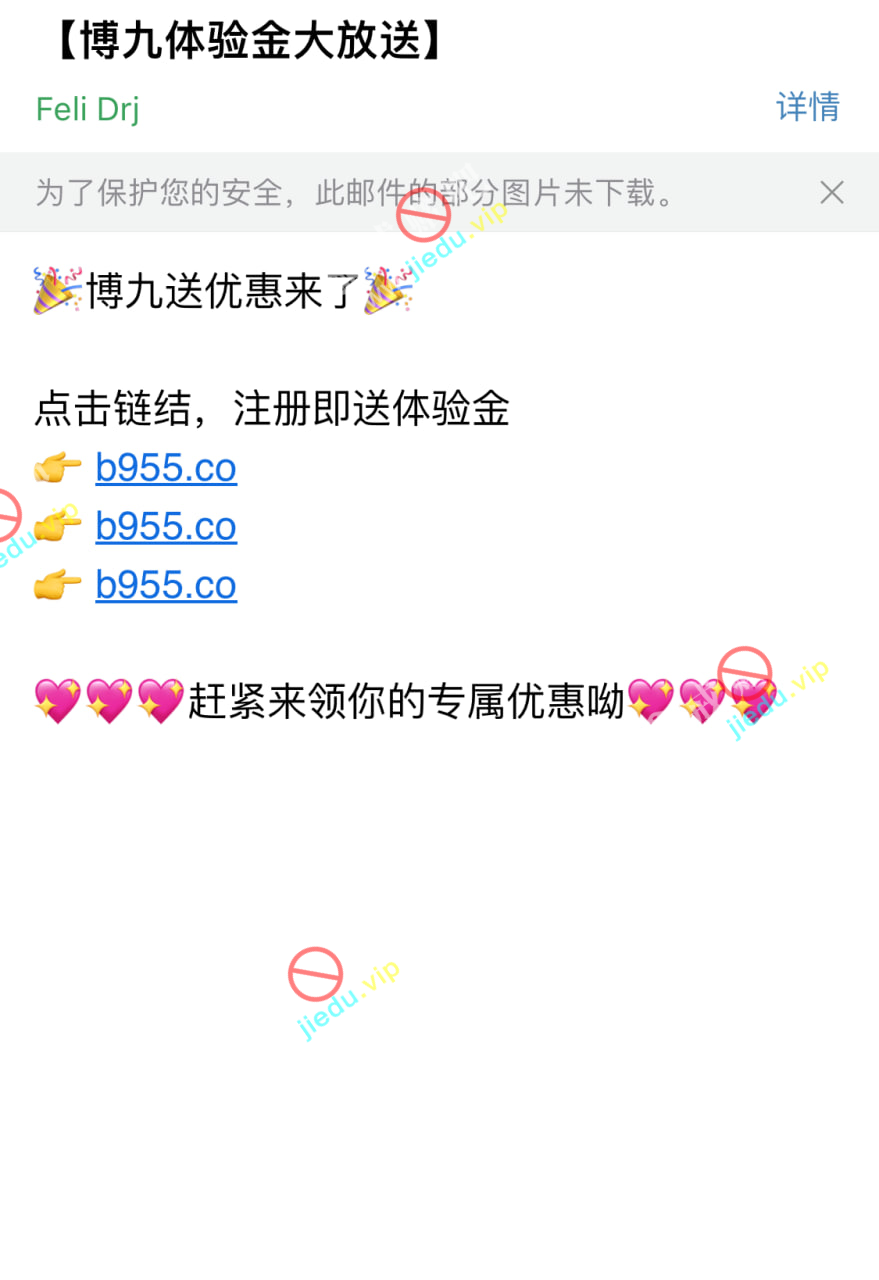Dismiss the image download safety banner
Screen dimensions: 879x1280
832,192
